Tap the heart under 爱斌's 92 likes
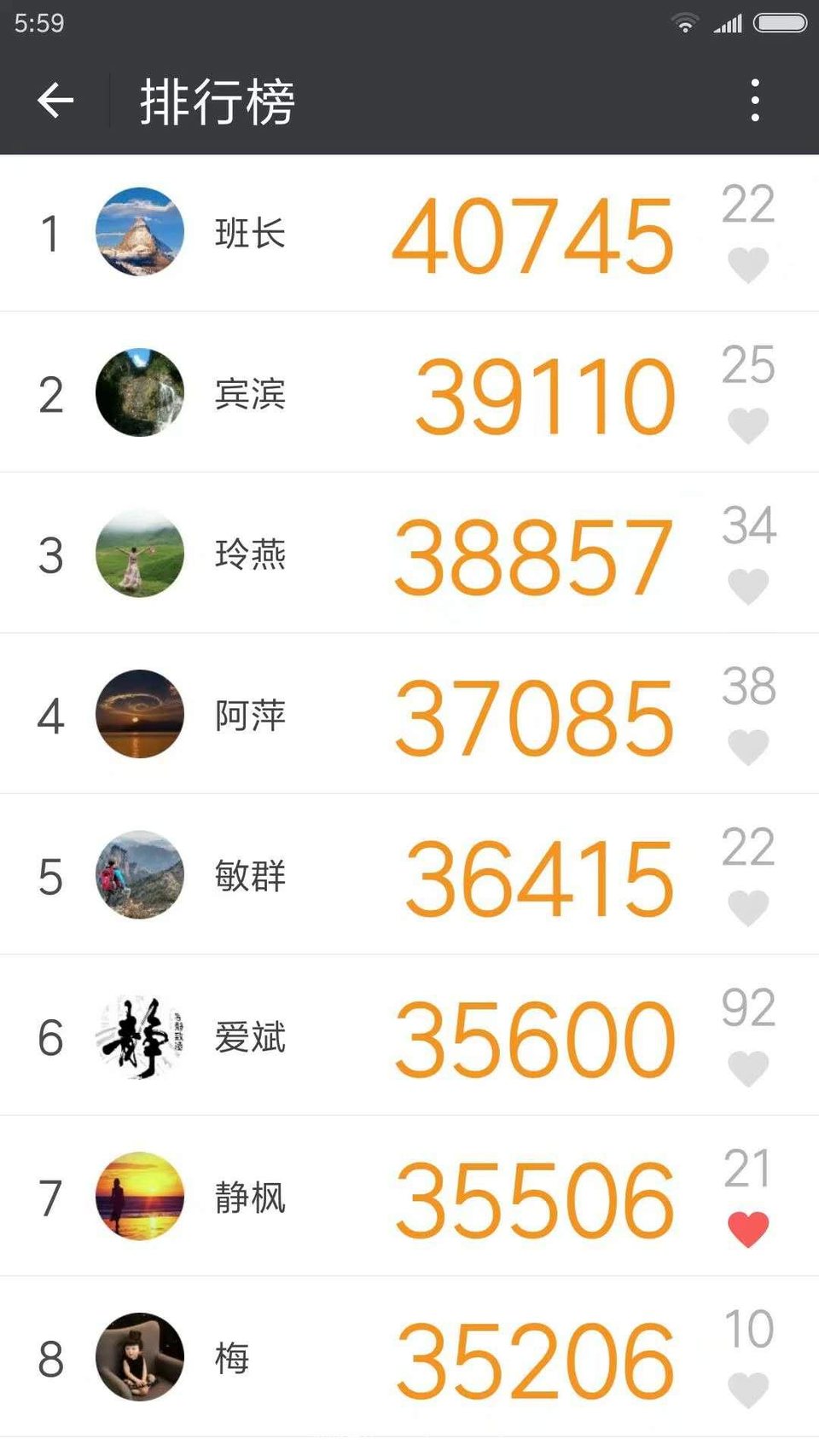 coord(748,1065)
